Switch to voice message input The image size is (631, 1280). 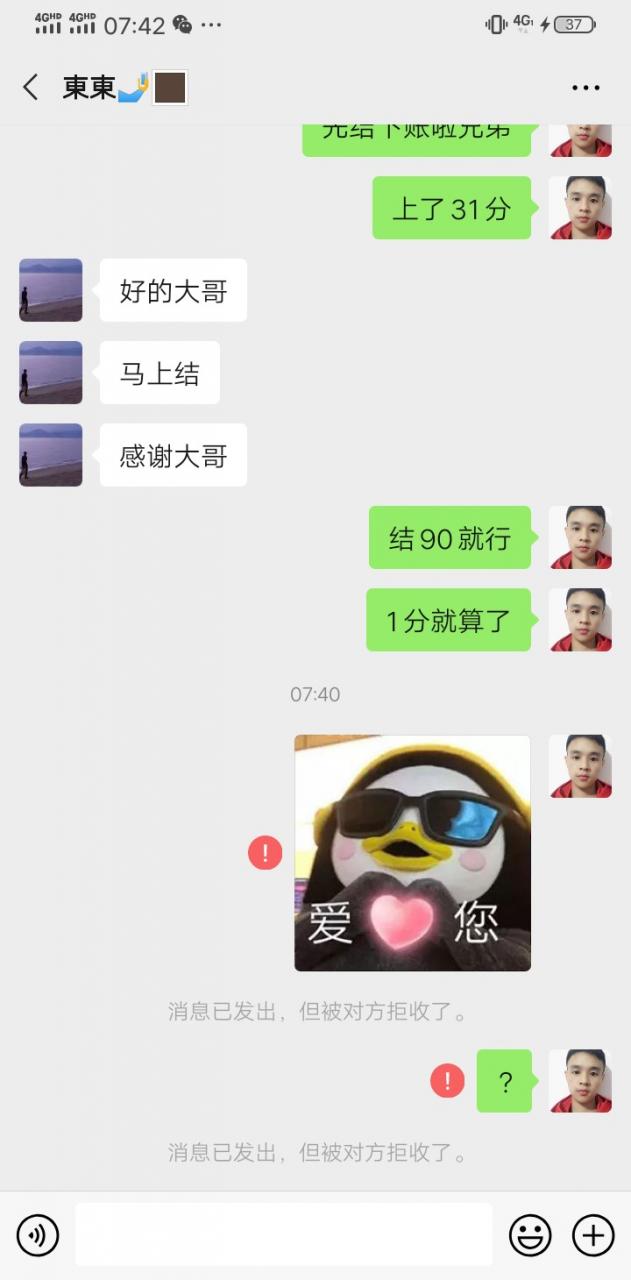(38, 1236)
